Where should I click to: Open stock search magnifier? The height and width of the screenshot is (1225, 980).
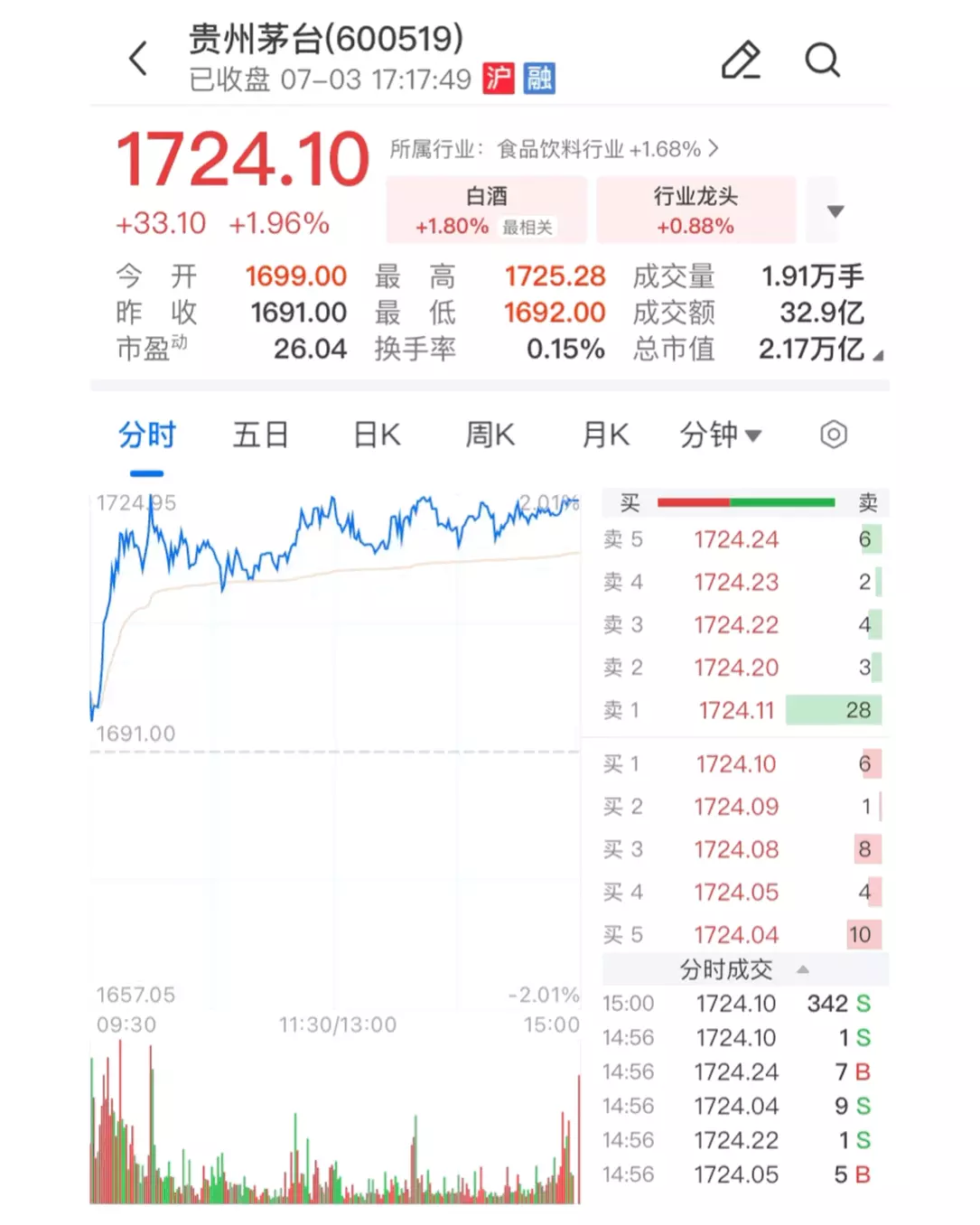pos(822,61)
